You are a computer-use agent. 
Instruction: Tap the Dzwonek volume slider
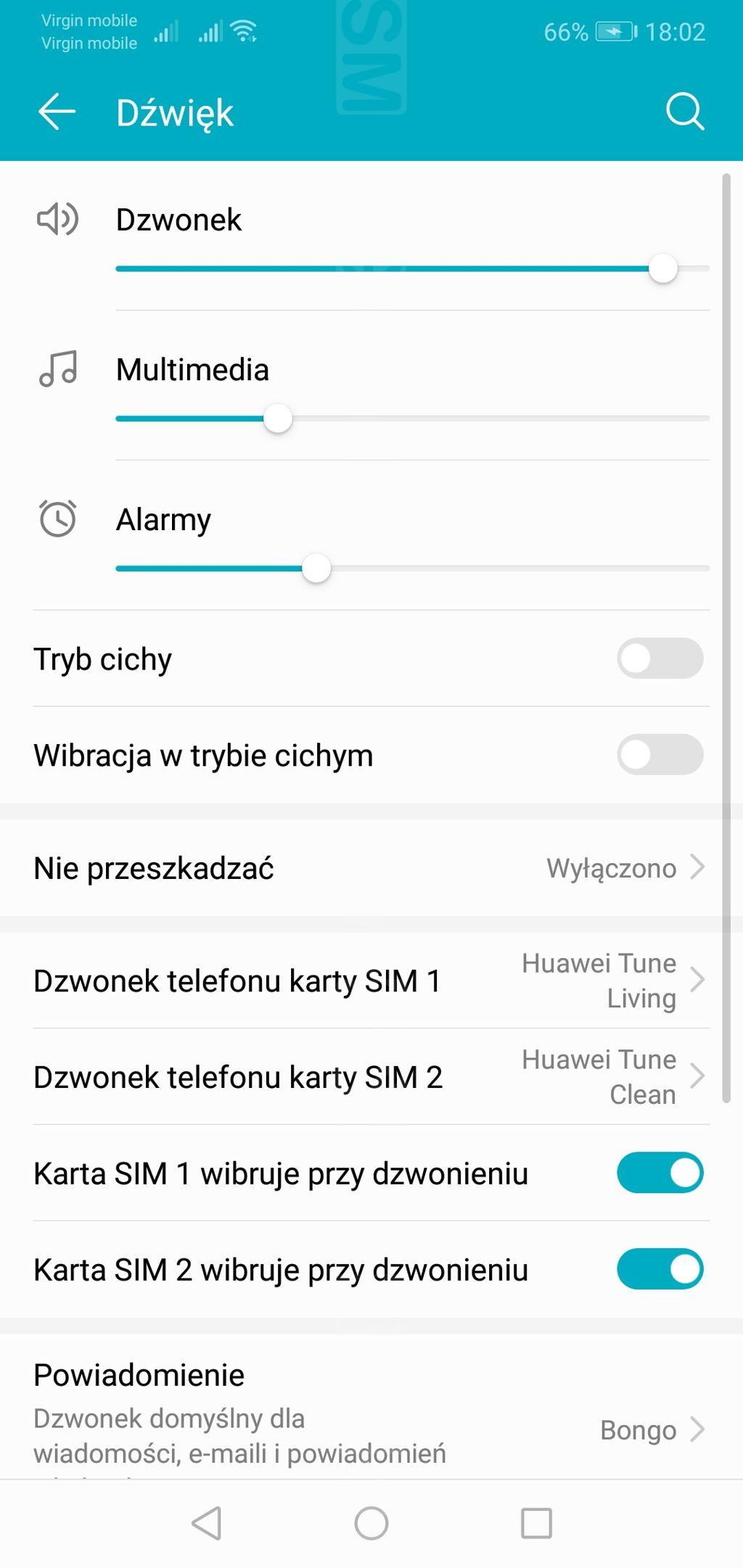(411, 269)
